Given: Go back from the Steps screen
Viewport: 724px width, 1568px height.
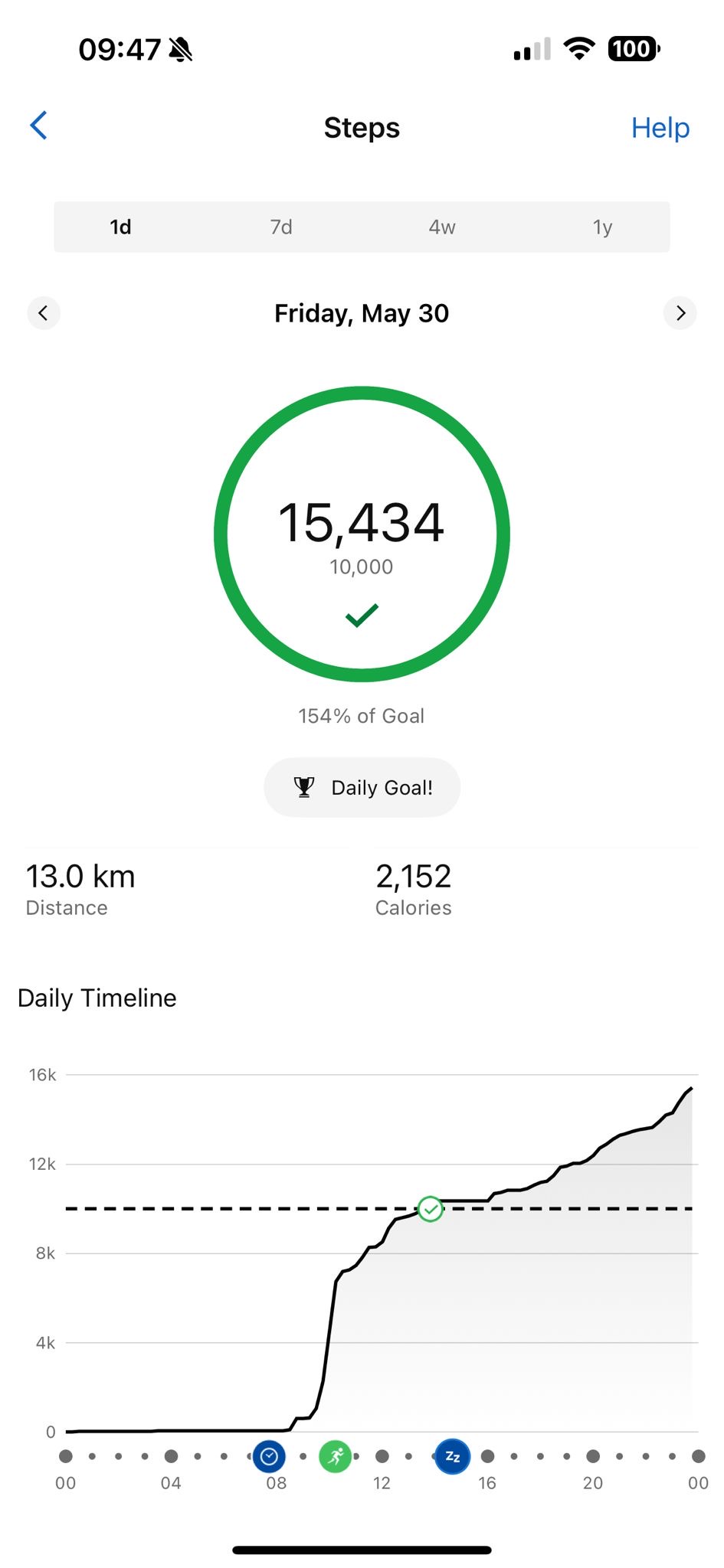Looking at the screenshot, I should point(39,126).
